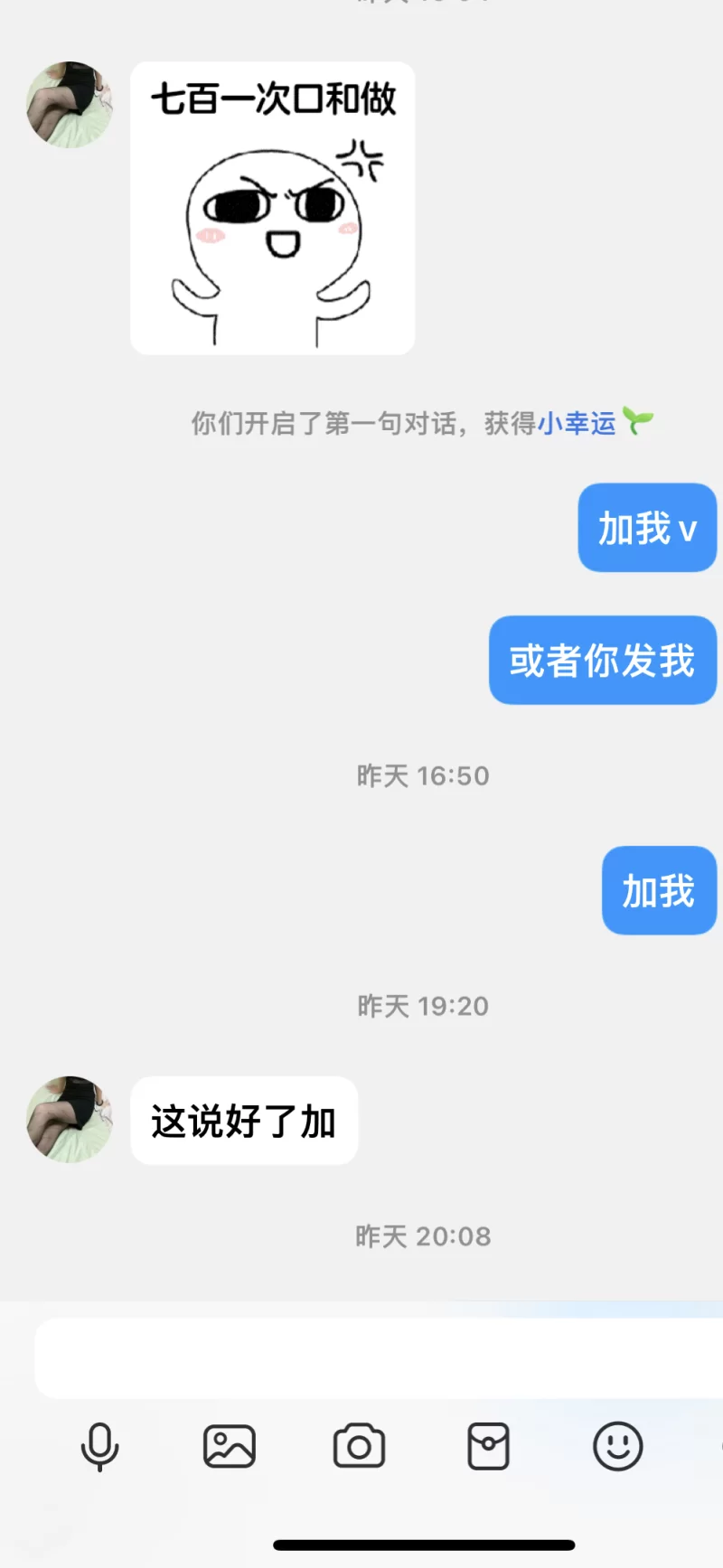The image size is (723, 1568).
Task: Select the 或者你发我 message bubble
Action: pyautogui.click(x=602, y=661)
